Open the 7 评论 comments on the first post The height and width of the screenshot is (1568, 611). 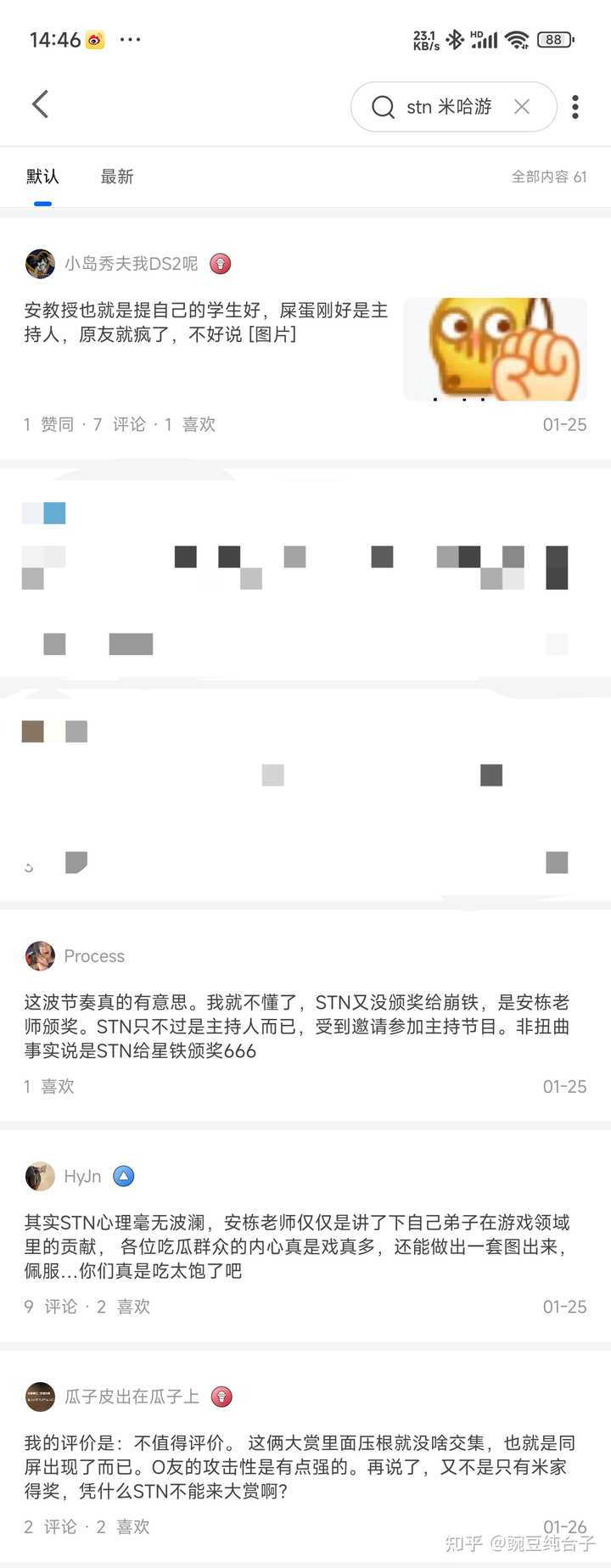120,423
